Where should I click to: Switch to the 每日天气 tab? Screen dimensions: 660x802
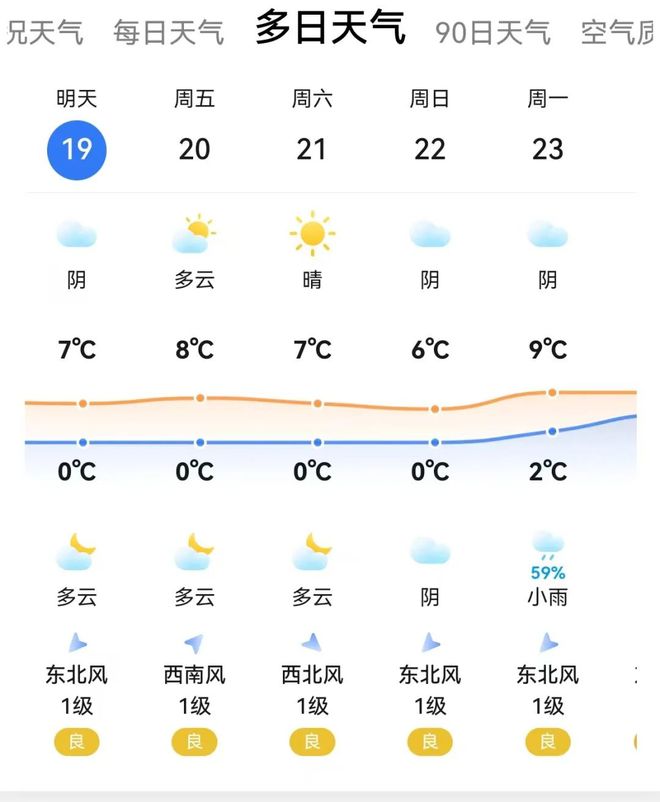168,32
